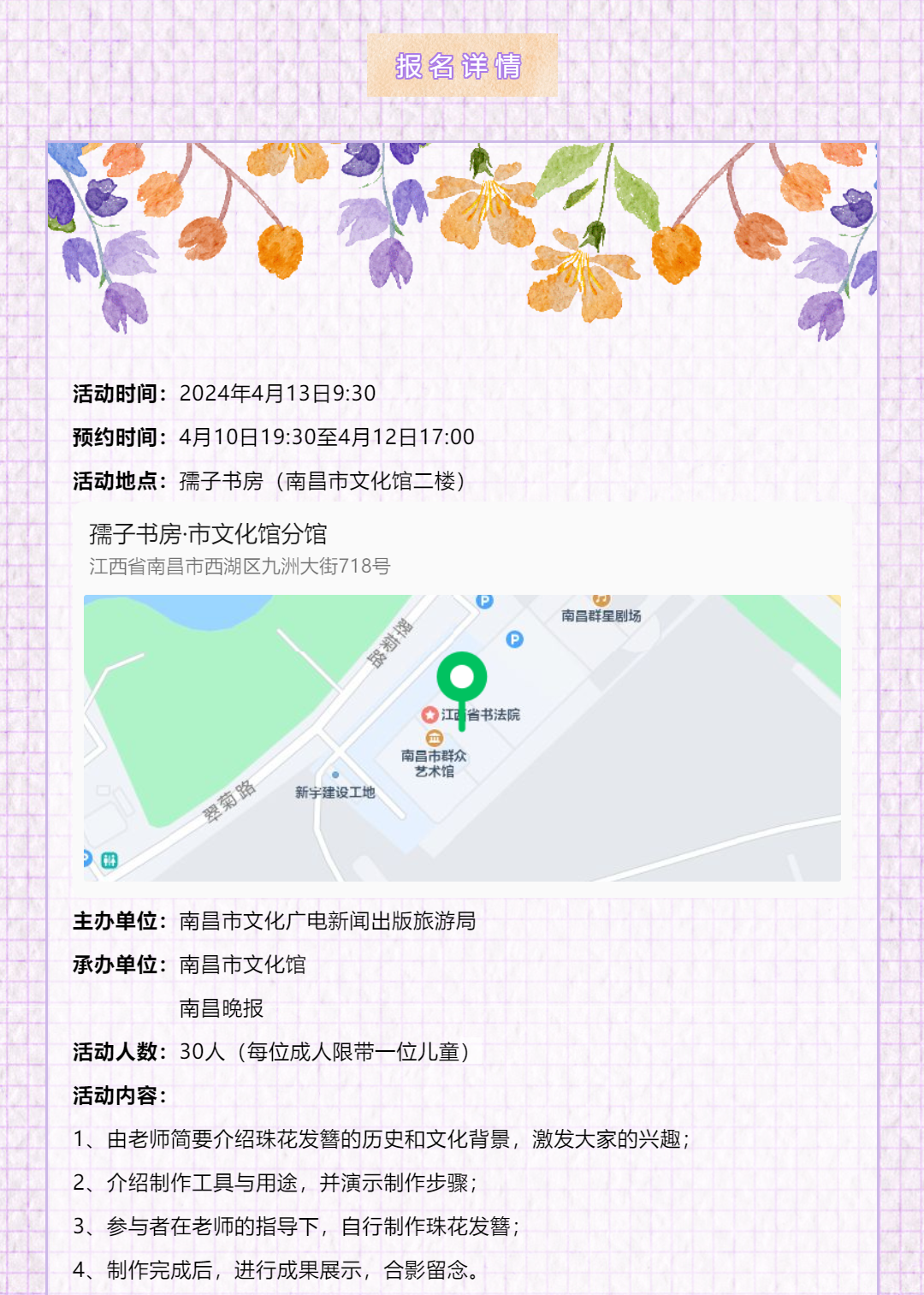Viewport: 924px width, 1295px height.
Task: Open the 孺子书房·市文化馆分馆 location map card
Action: click(208, 534)
